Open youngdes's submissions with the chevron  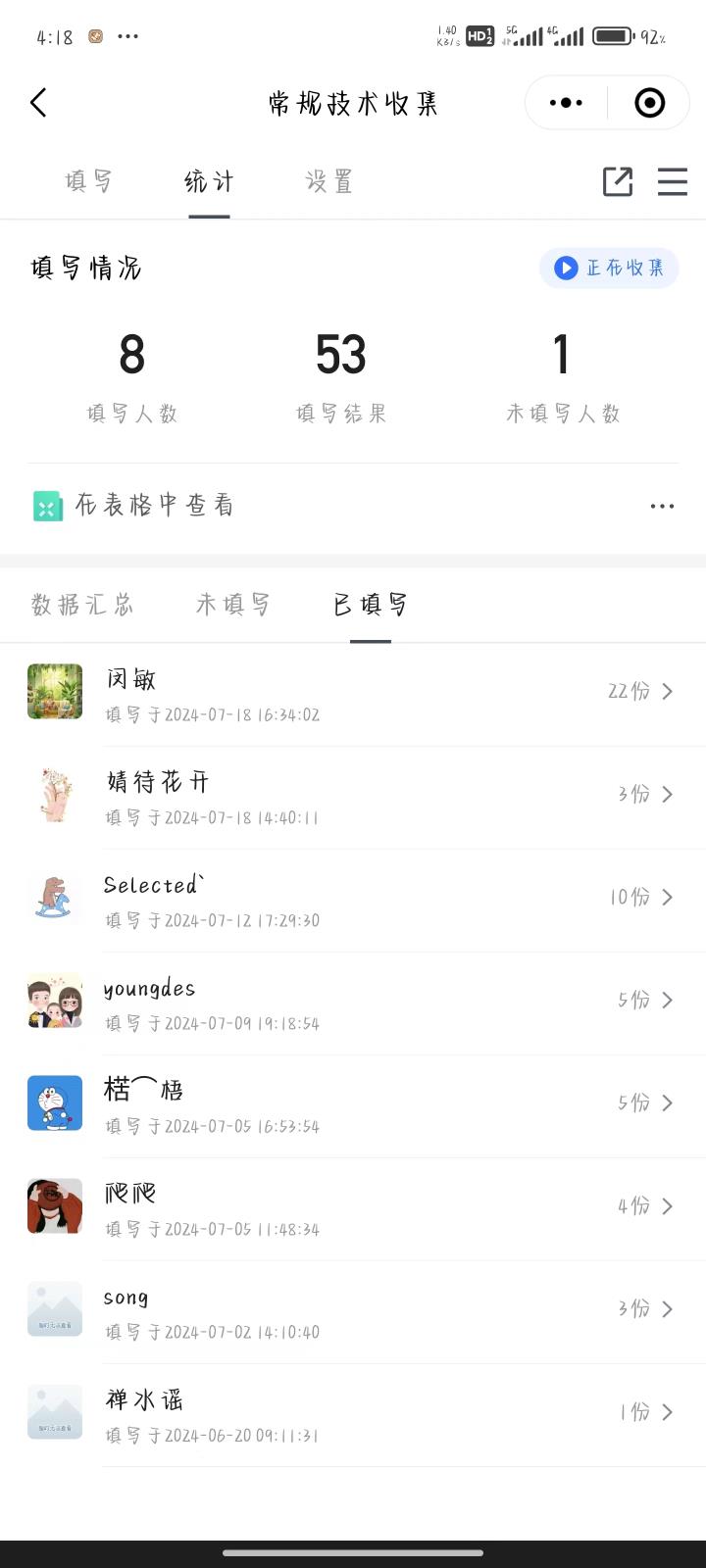pos(668,1000)
